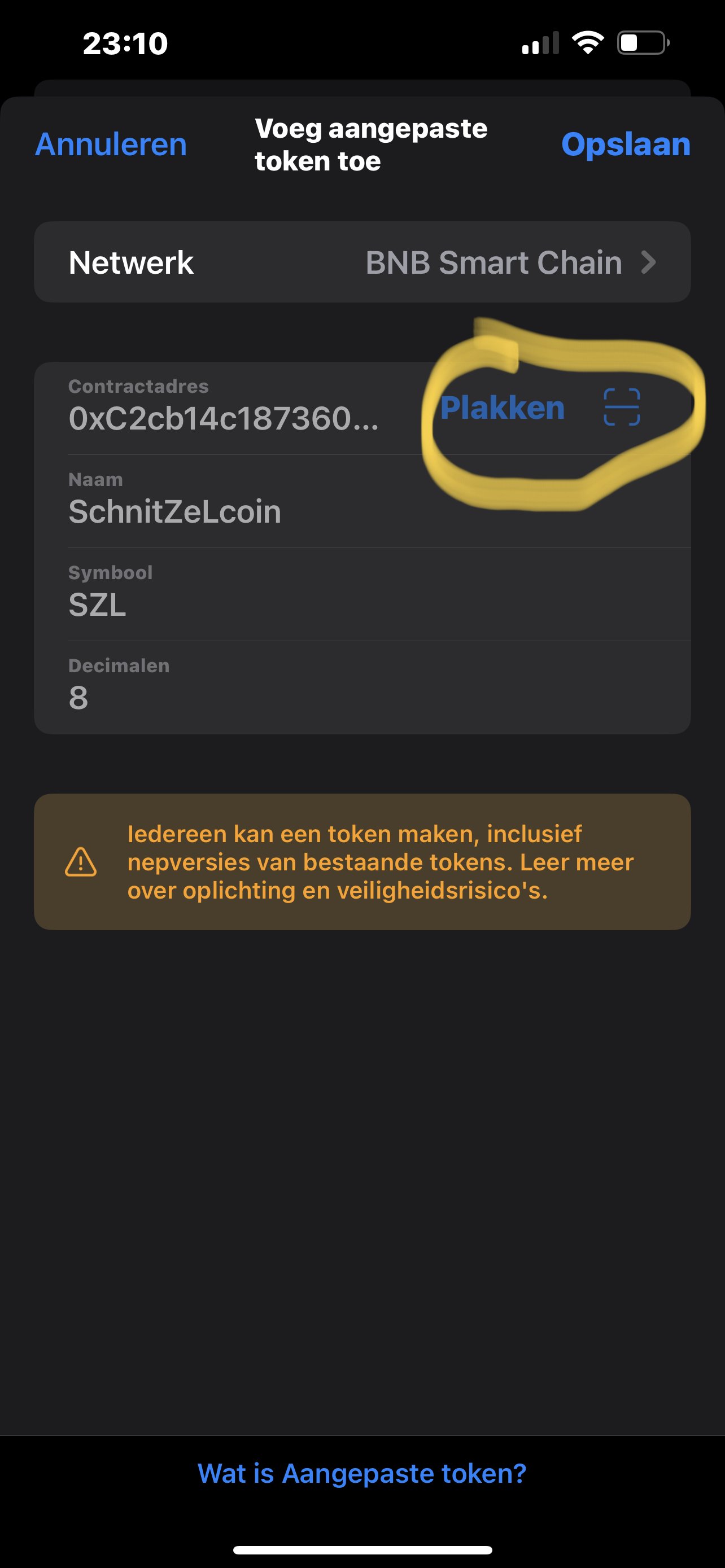Edit the Decimalen field

362,687
